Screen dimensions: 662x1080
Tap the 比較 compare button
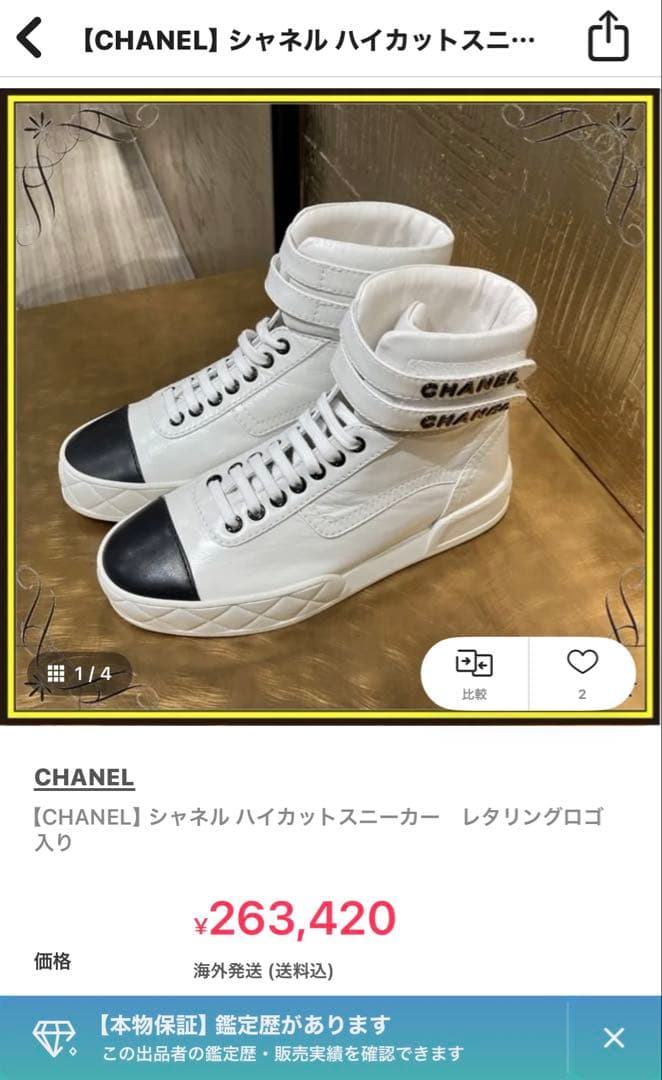(474, 672)
